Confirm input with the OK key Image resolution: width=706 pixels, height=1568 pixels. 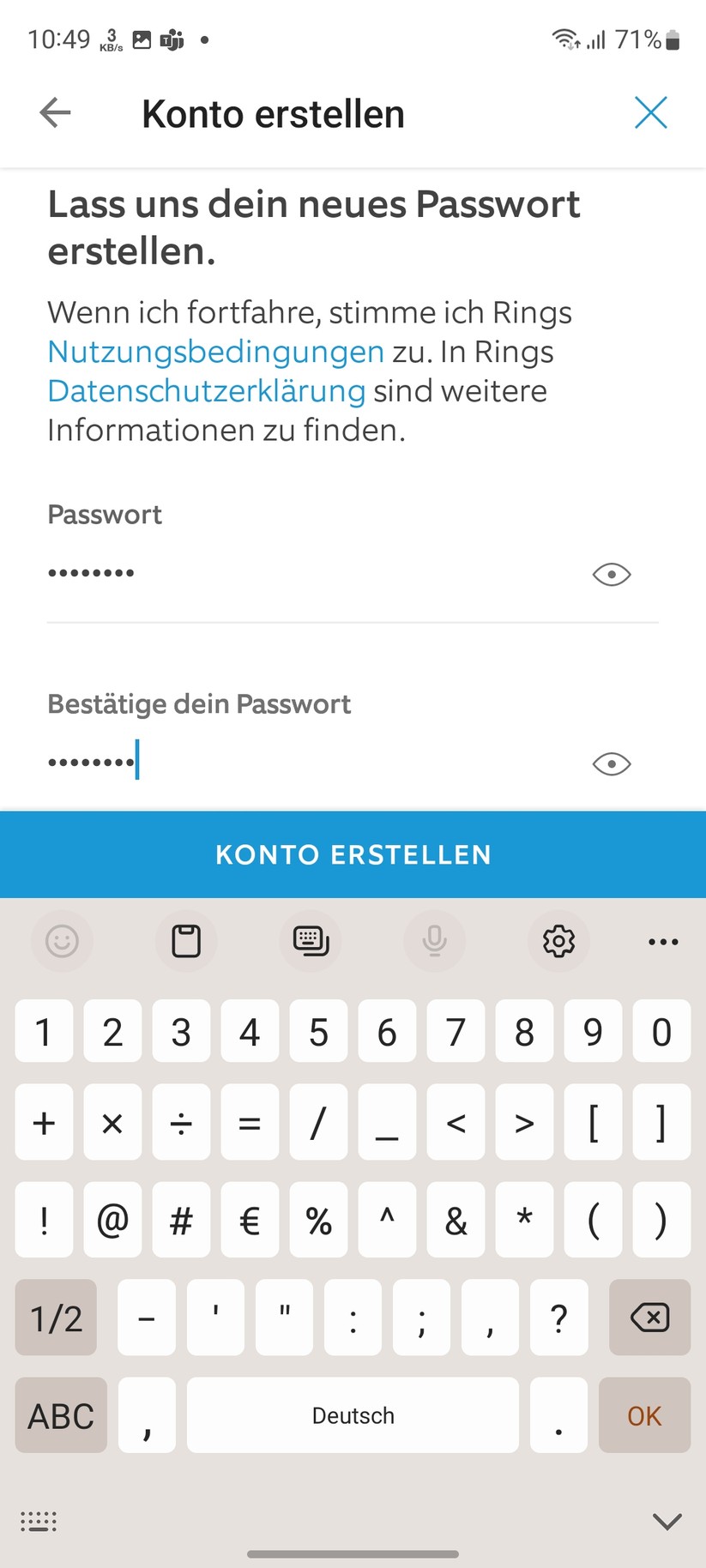[644, 1415]
